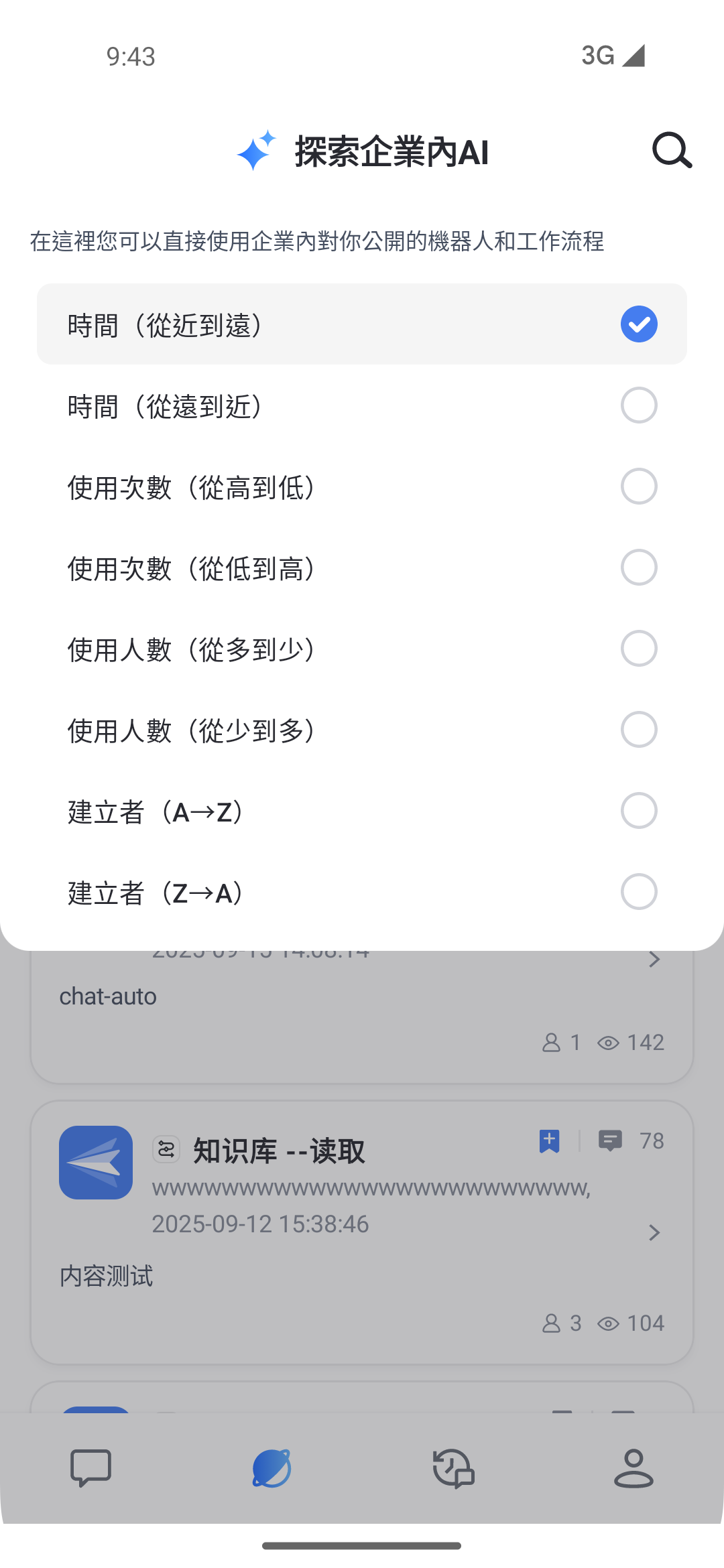Choose 時間（從遠到近） sorting
Viewport: 724px width, 1568px height.
(362, 405)
